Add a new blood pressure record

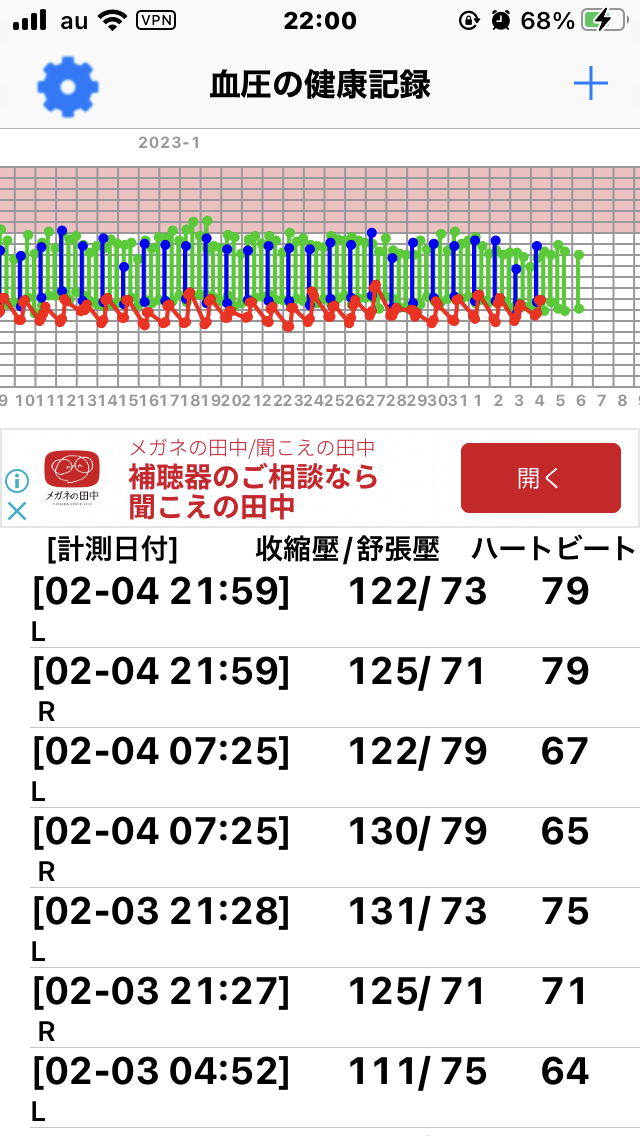tap(591, 85)
